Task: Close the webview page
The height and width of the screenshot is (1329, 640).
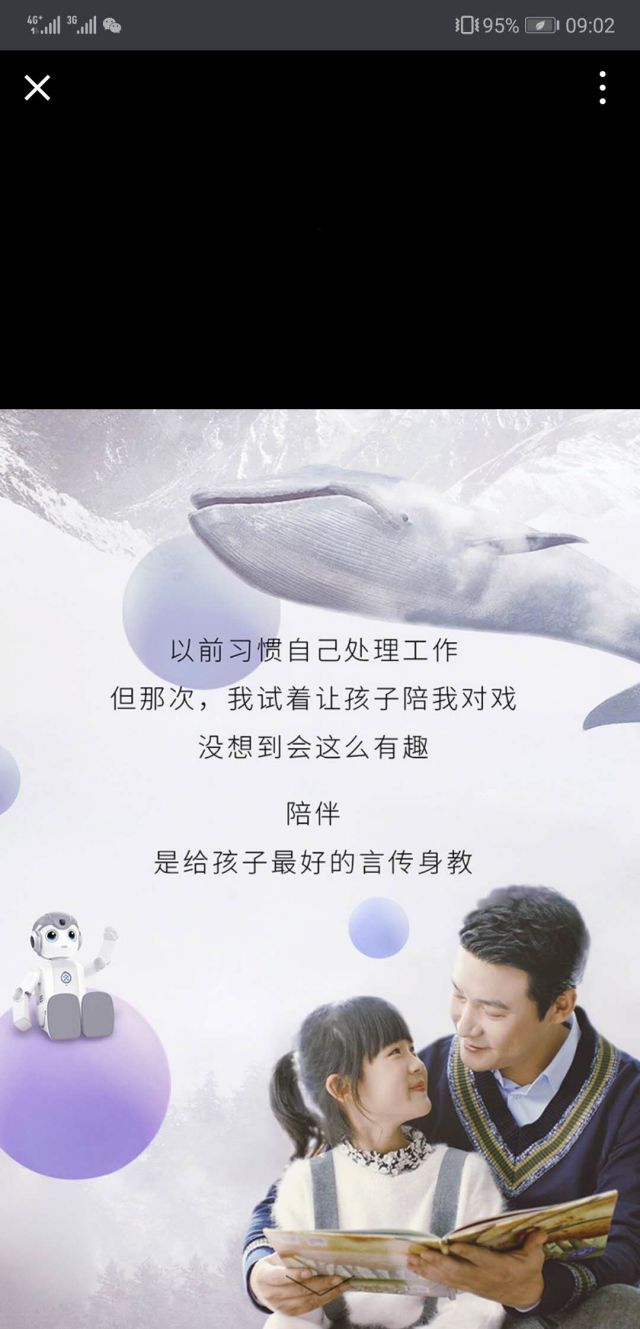Action: click(37, 88)
